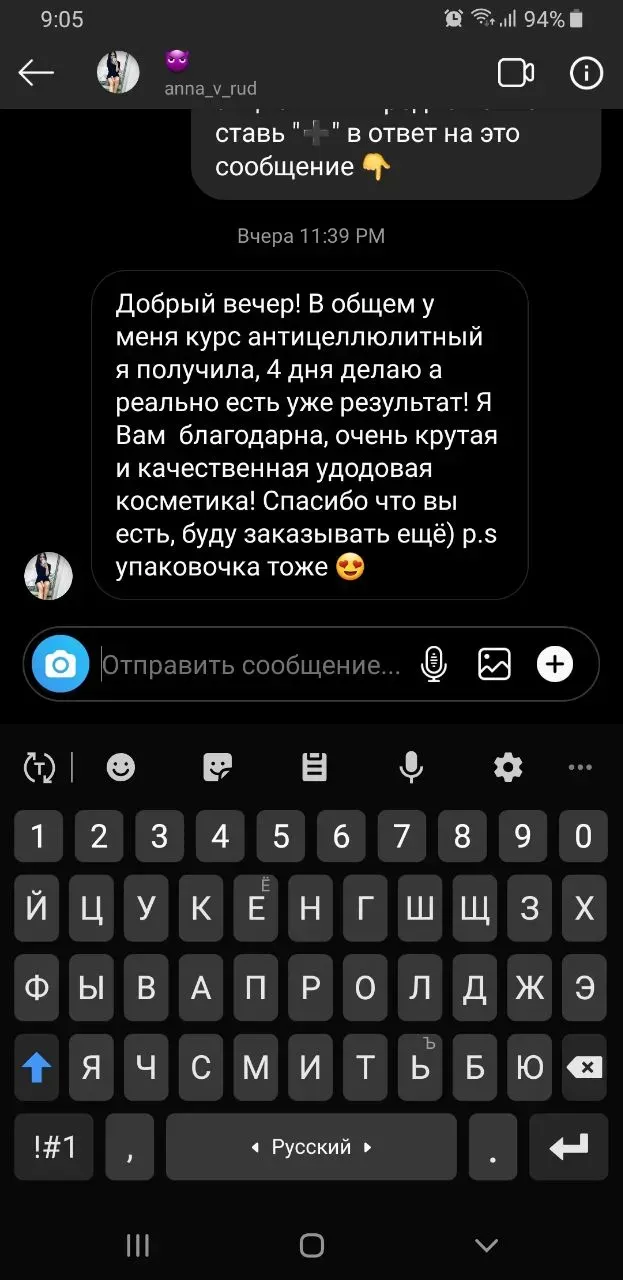Record a voice message in chat

(433, 664)
